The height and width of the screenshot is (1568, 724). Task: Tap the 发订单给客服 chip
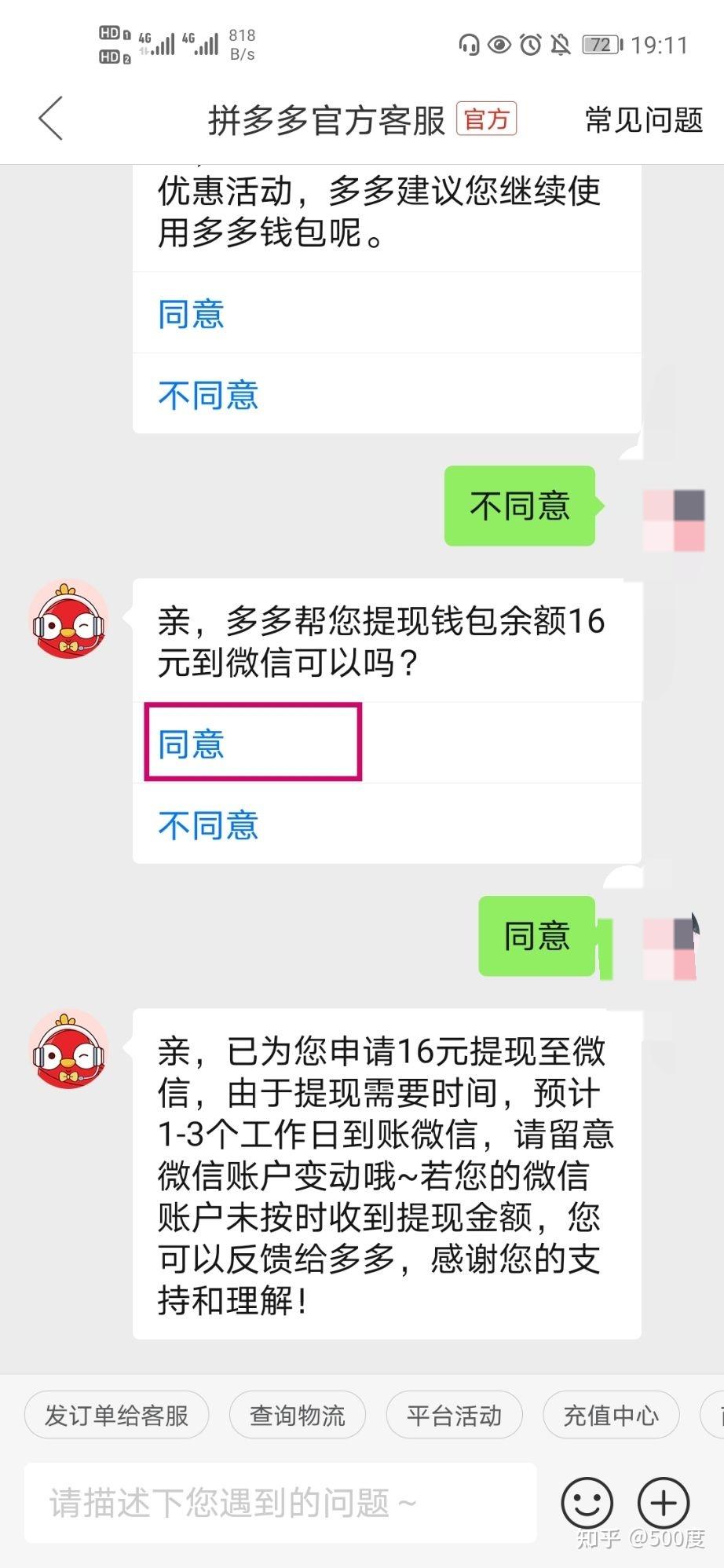point(116,1415)
